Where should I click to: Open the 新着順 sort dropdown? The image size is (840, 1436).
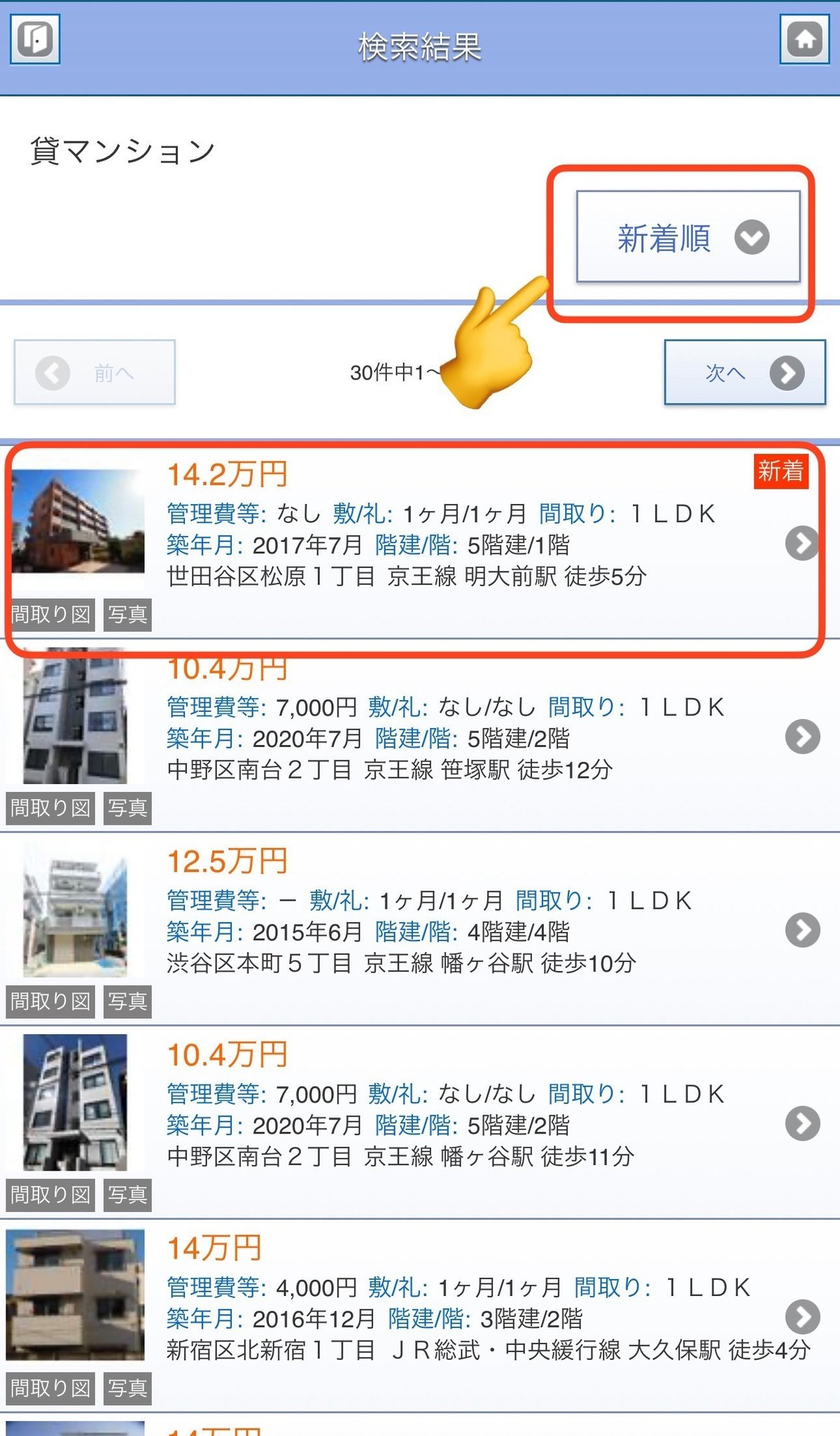(687, 237)
